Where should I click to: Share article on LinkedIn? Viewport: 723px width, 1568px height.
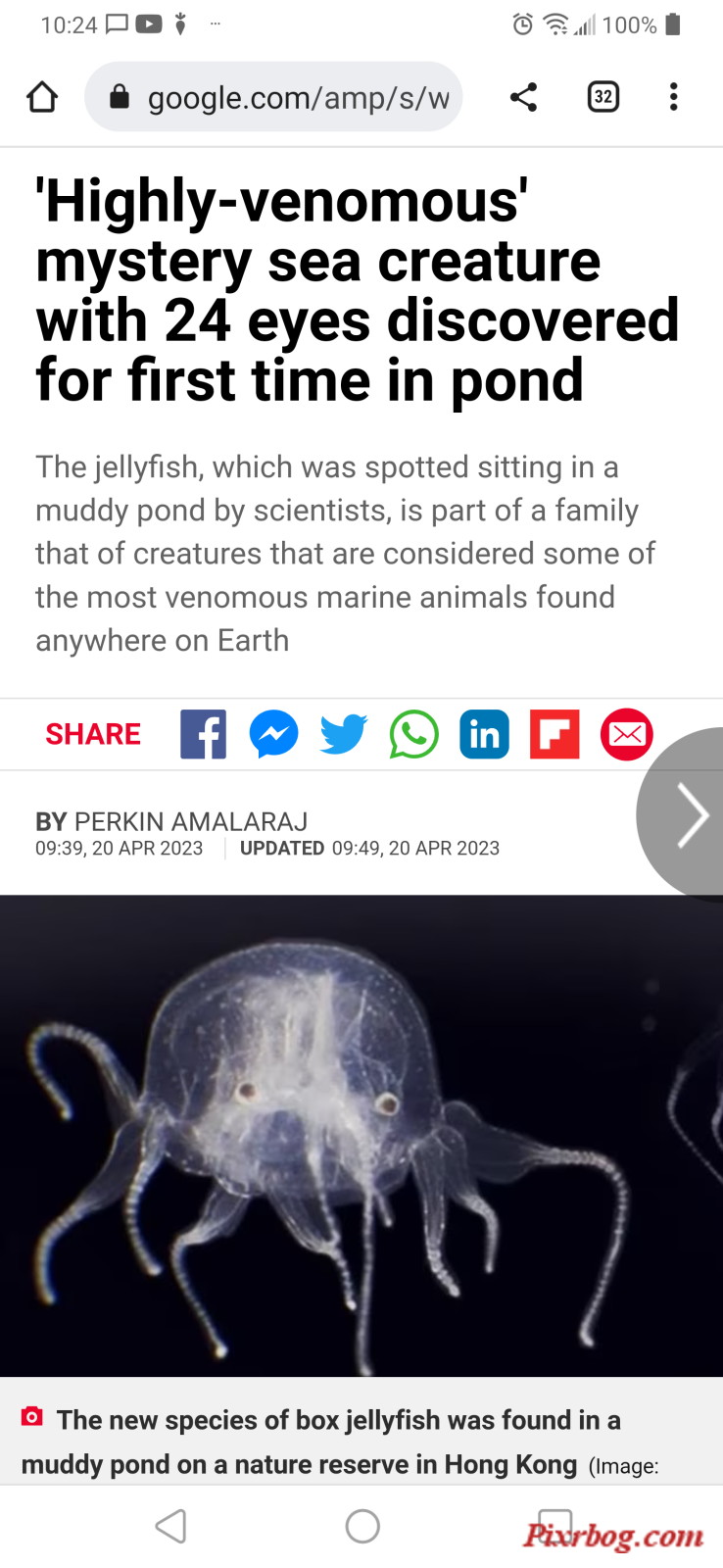pos(485,734)
